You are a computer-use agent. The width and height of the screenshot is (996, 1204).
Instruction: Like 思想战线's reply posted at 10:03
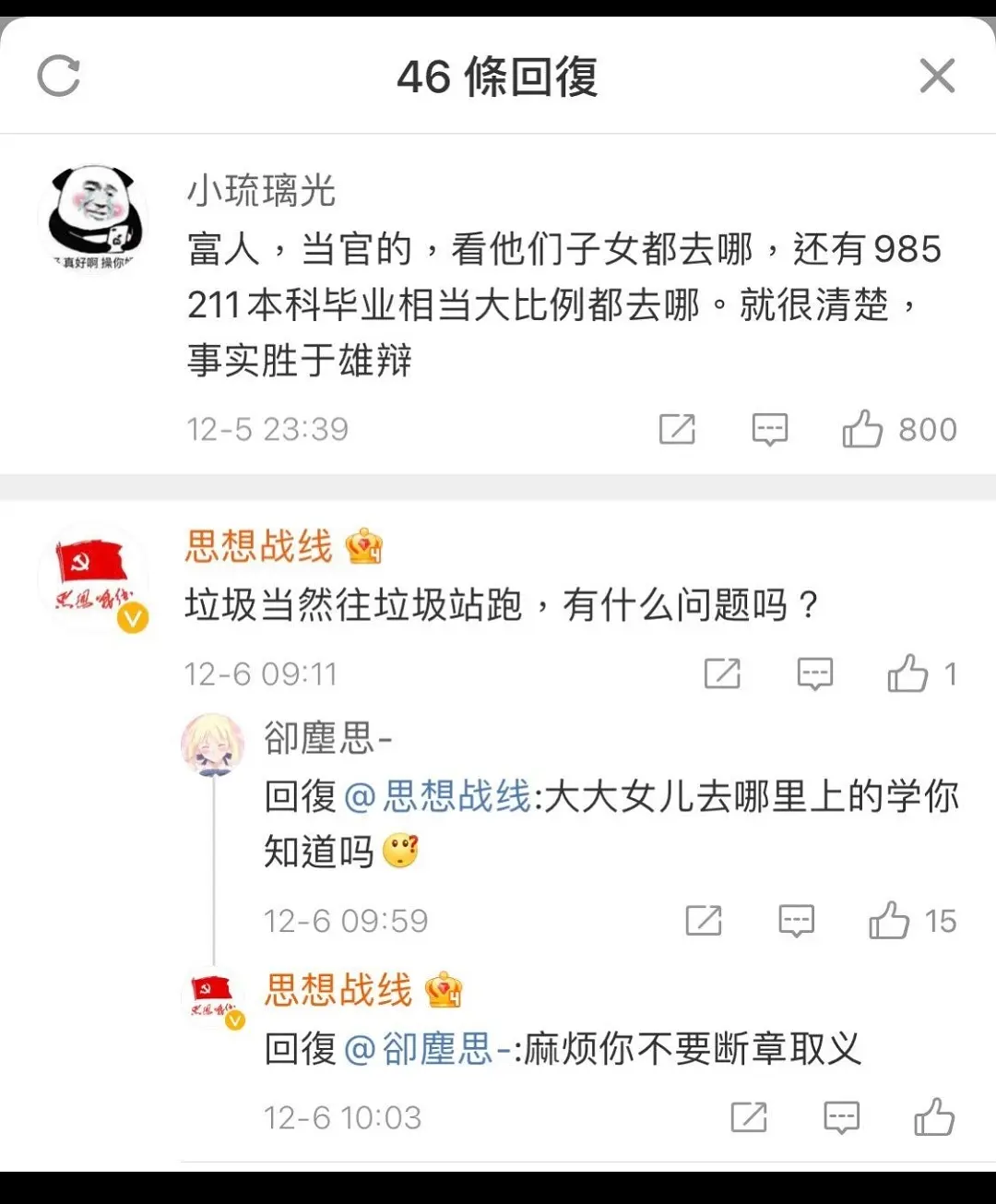934,1117
